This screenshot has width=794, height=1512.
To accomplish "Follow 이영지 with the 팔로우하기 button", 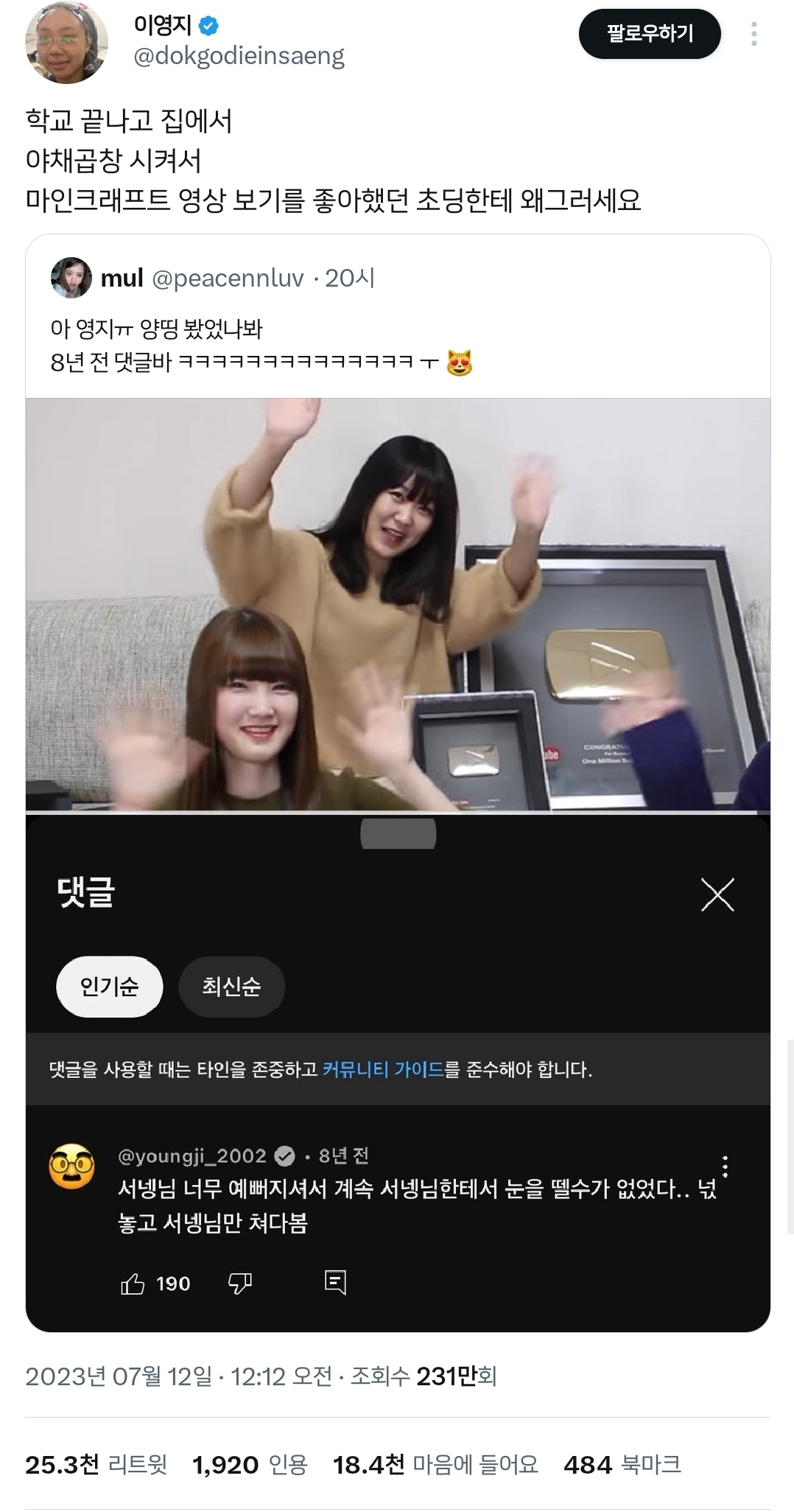I will coord(649,33).
